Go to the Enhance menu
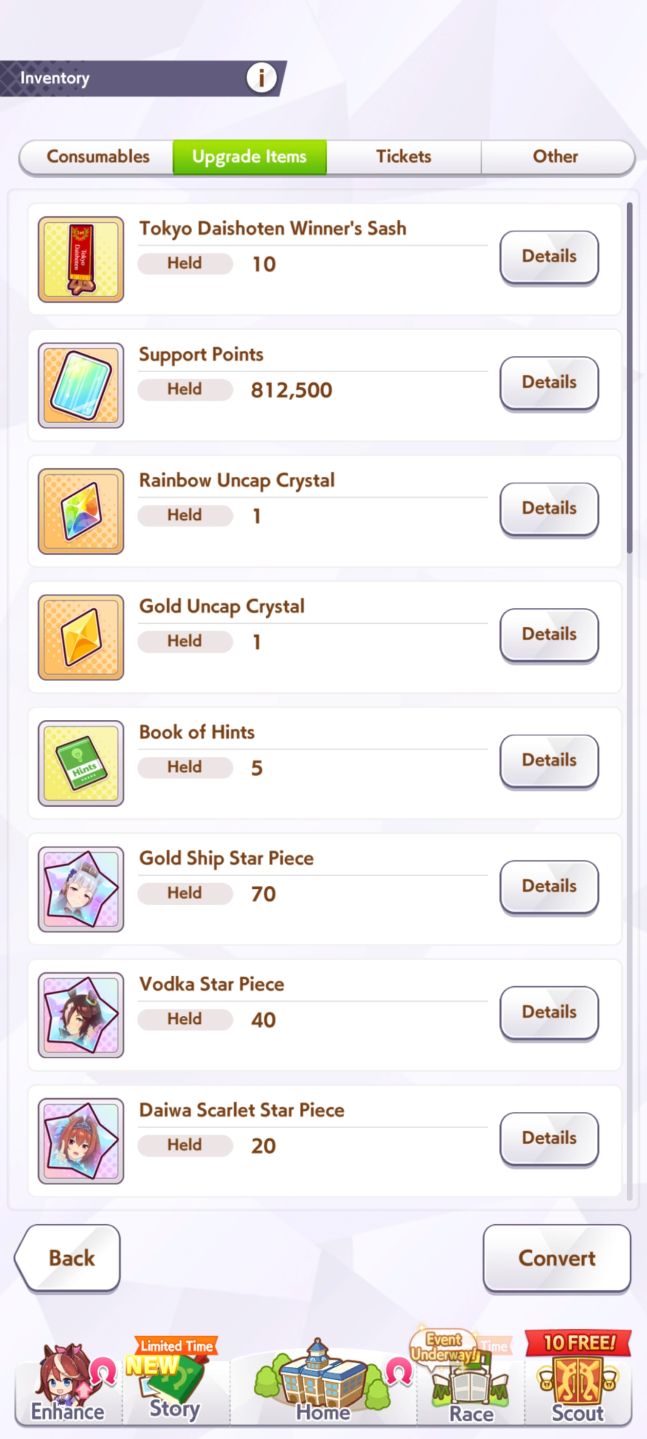 [68, 1384]
